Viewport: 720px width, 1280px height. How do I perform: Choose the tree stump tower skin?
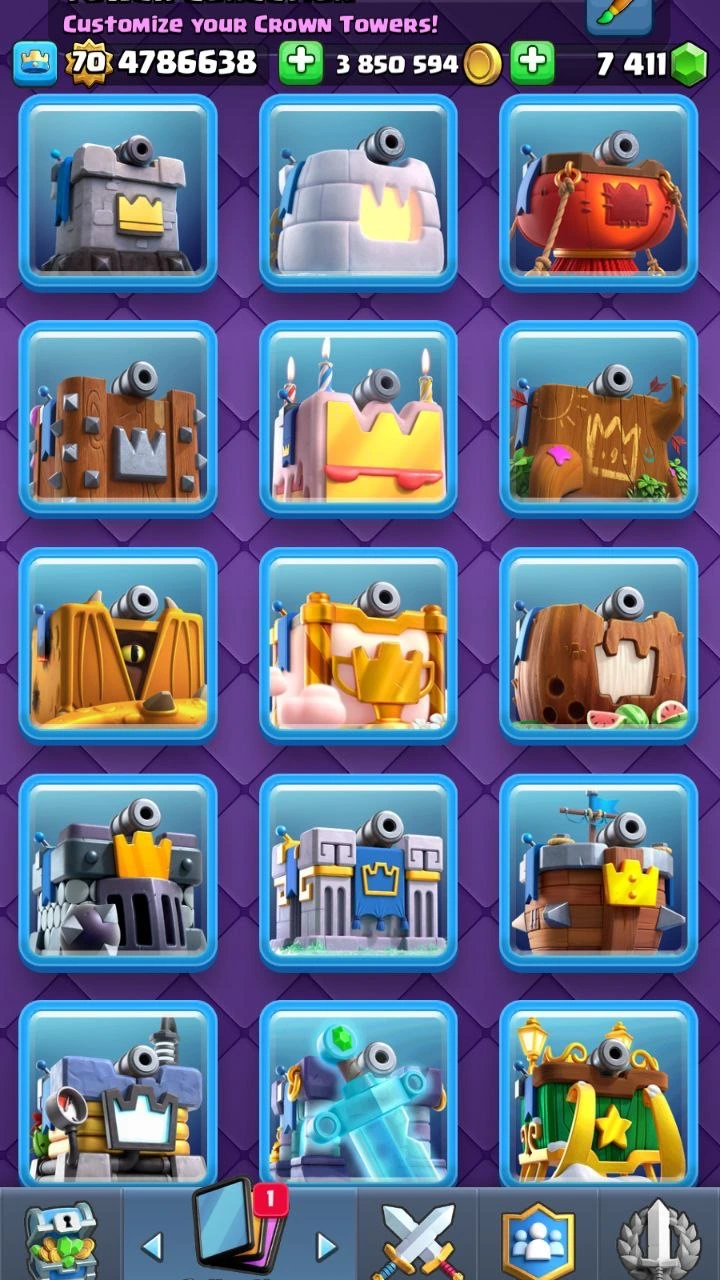[x=598, y=418]
